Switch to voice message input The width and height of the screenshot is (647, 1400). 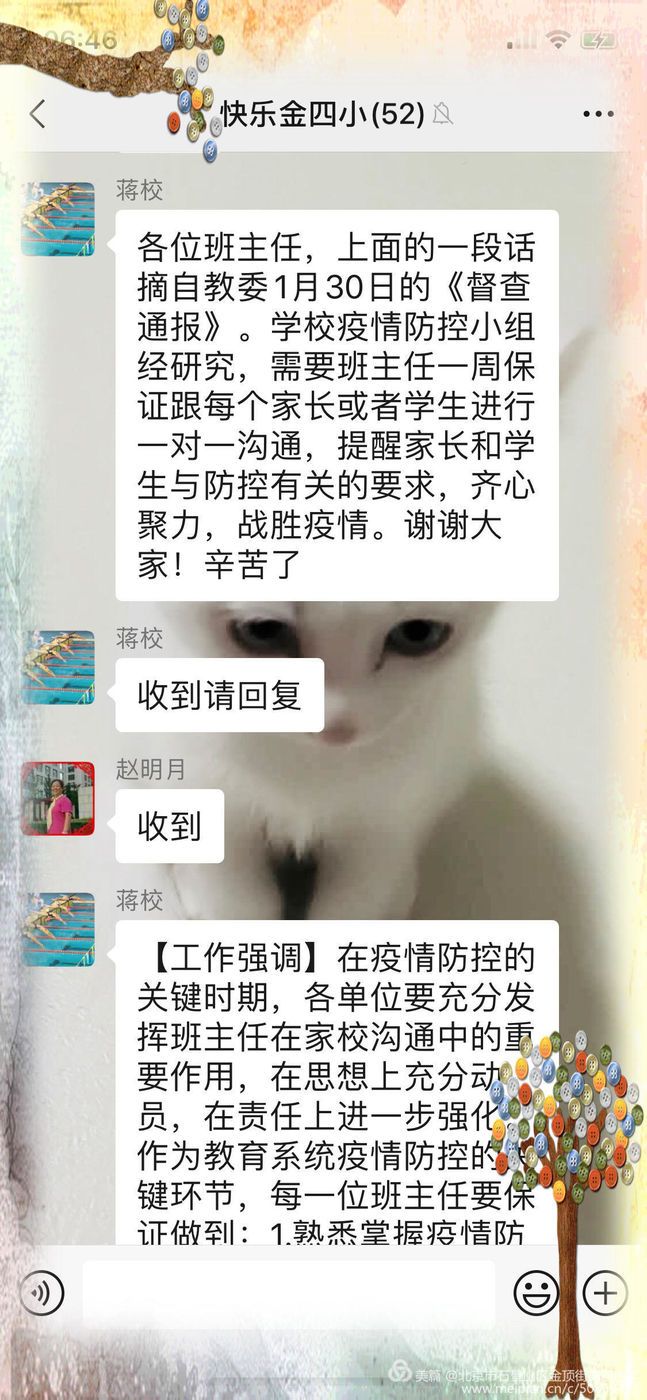coord(41,1294)
